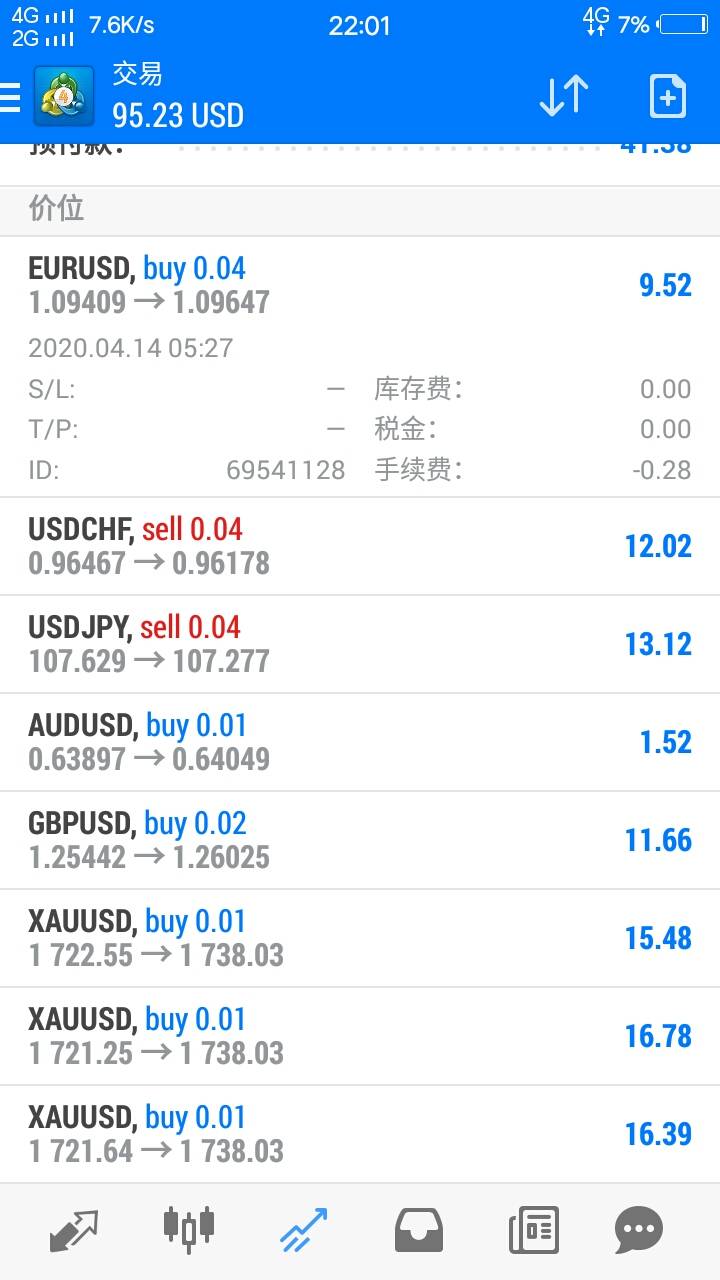Image resolution: width=720 pixels, height=1280 pixels.
Task: Open the side drawer menu
Action: pyautogui.click(x=12, y=97)
